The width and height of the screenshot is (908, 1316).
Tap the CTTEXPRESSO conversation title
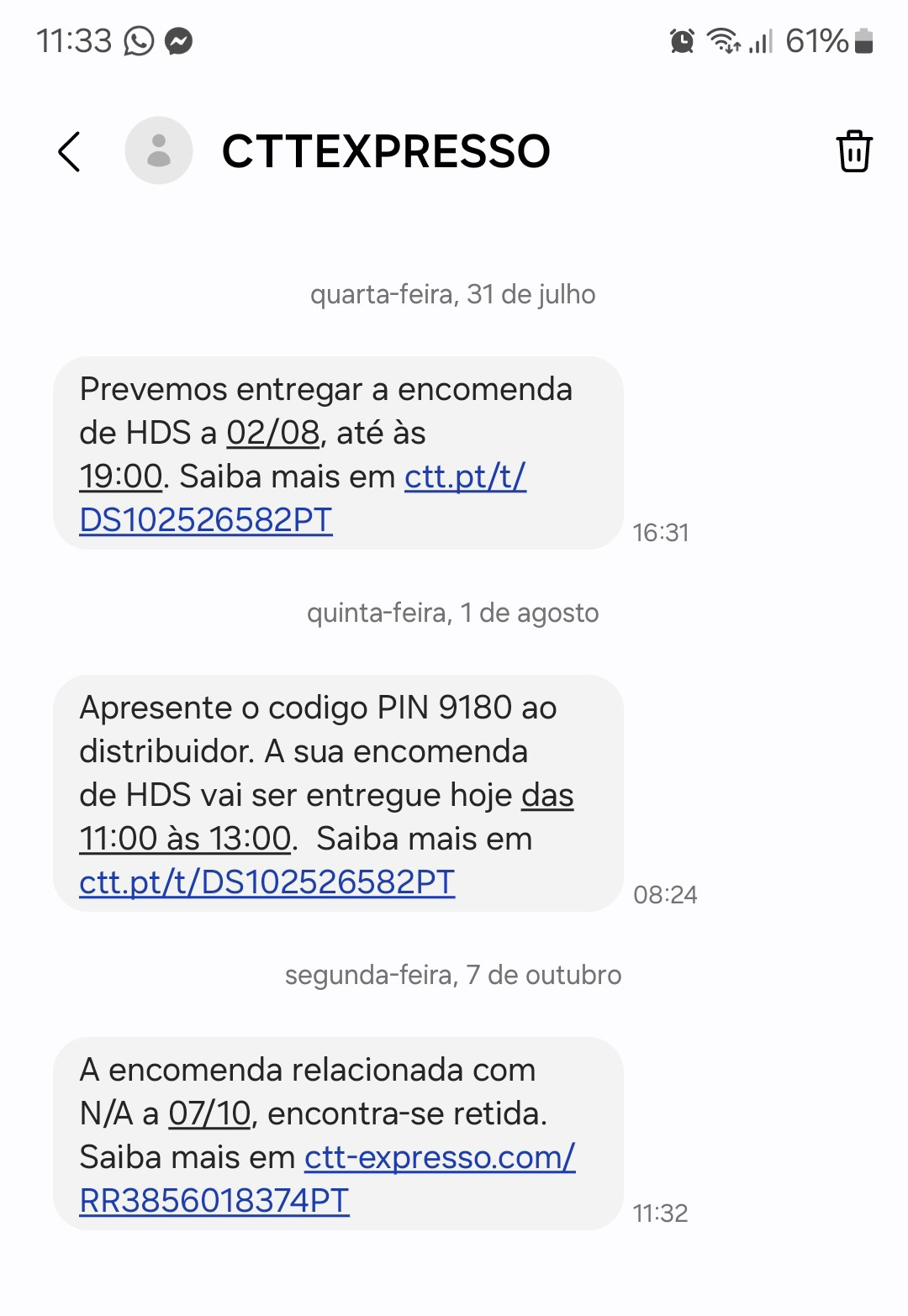pos(386,151)
